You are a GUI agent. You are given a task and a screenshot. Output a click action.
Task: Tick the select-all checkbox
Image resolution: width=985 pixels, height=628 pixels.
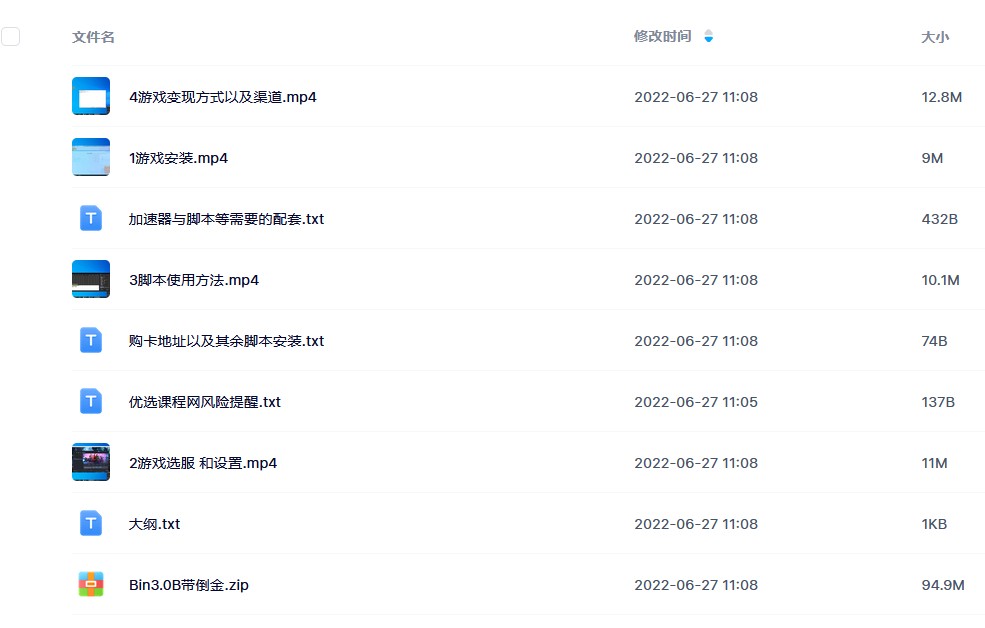[x=11, y=37]
